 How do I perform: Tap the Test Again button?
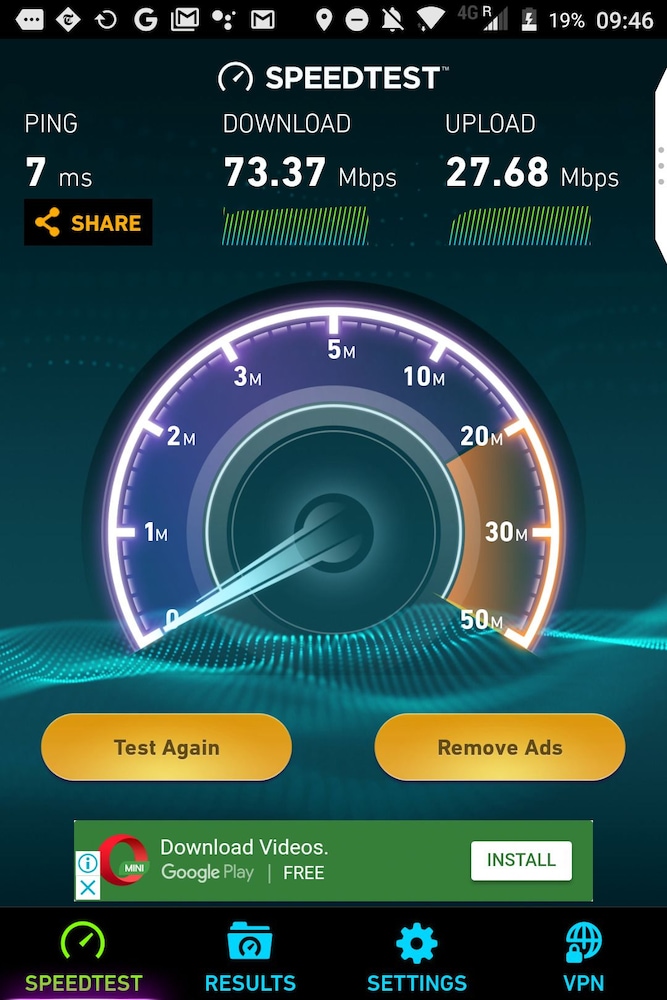pyautogui.click(x=166, y=747)
